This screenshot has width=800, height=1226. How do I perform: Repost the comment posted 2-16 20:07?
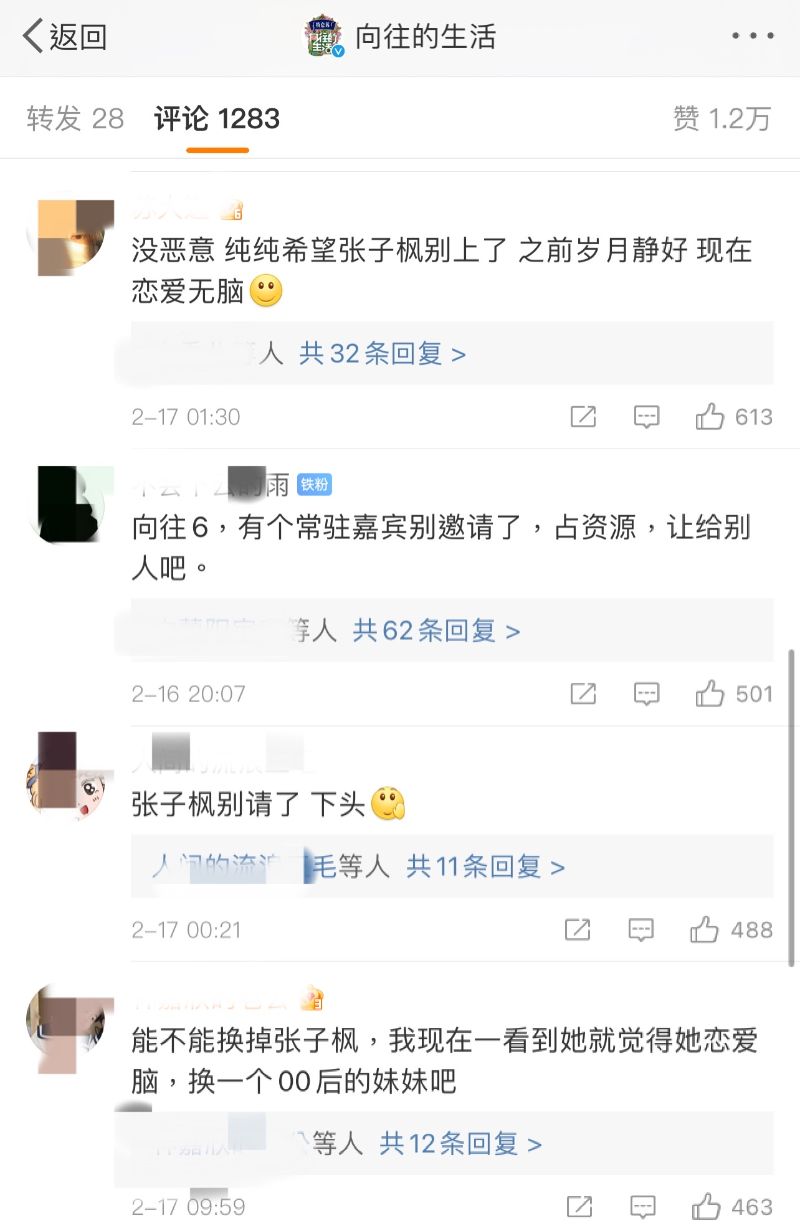(583, 694)
